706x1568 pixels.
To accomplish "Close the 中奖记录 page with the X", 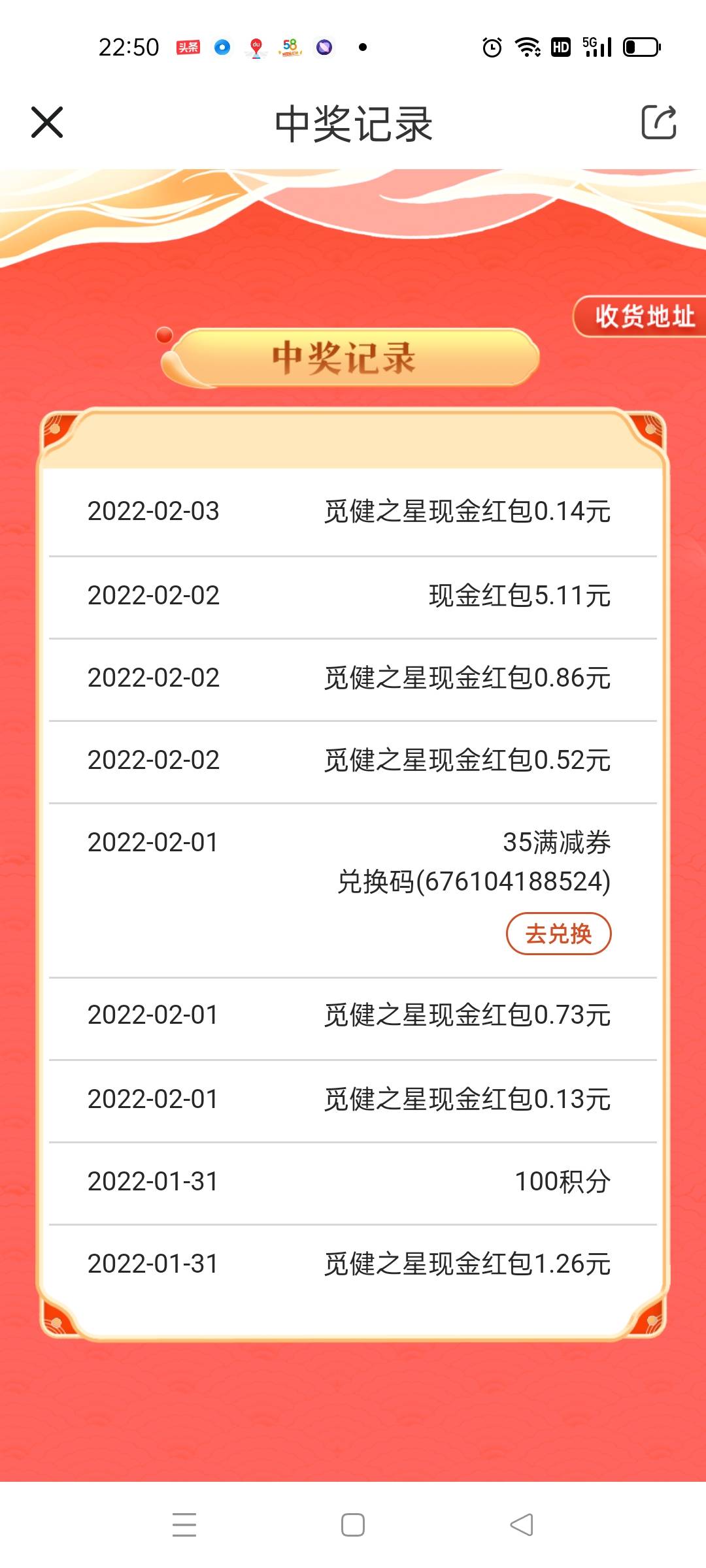I will [47, 123].
